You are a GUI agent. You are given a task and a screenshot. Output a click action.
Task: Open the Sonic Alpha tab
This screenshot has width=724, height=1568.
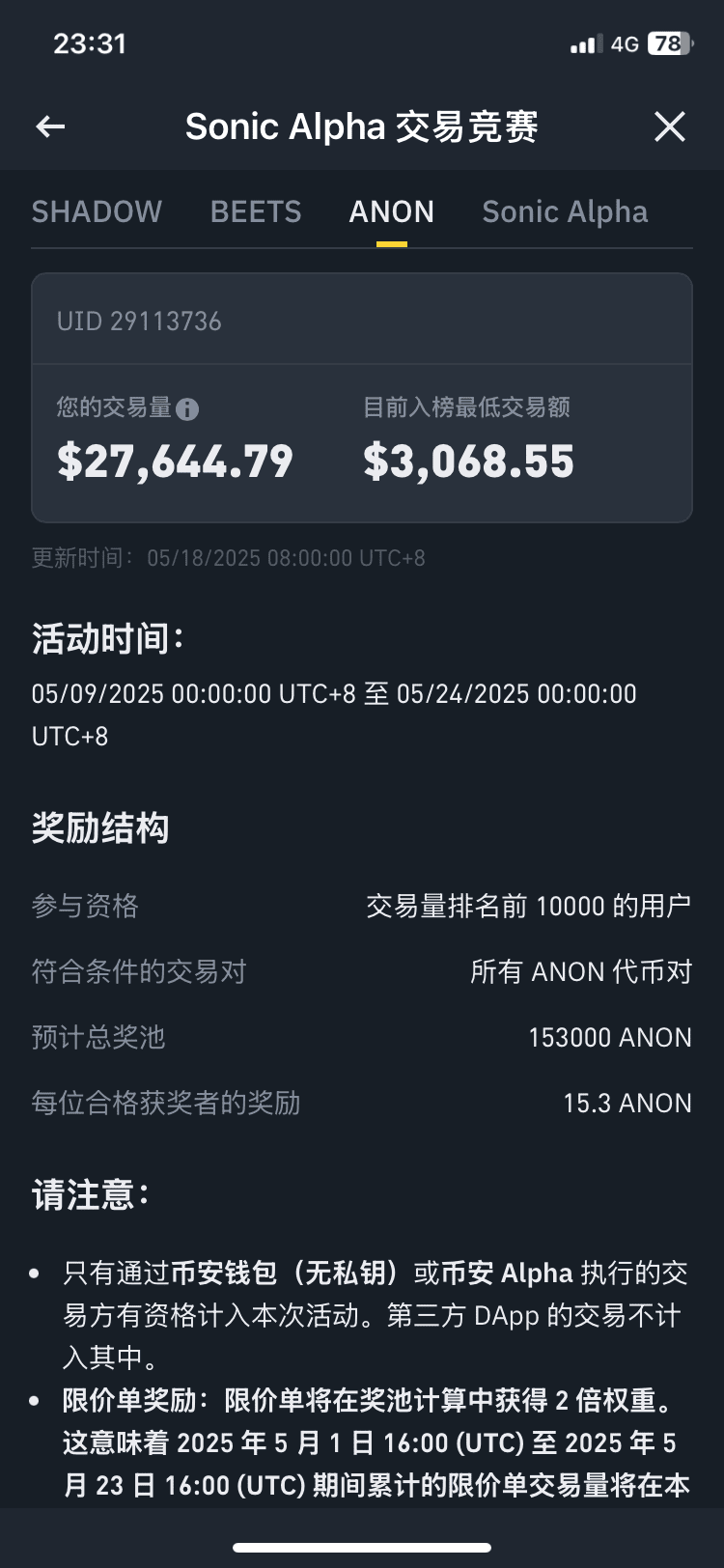[x=565, y=211]
